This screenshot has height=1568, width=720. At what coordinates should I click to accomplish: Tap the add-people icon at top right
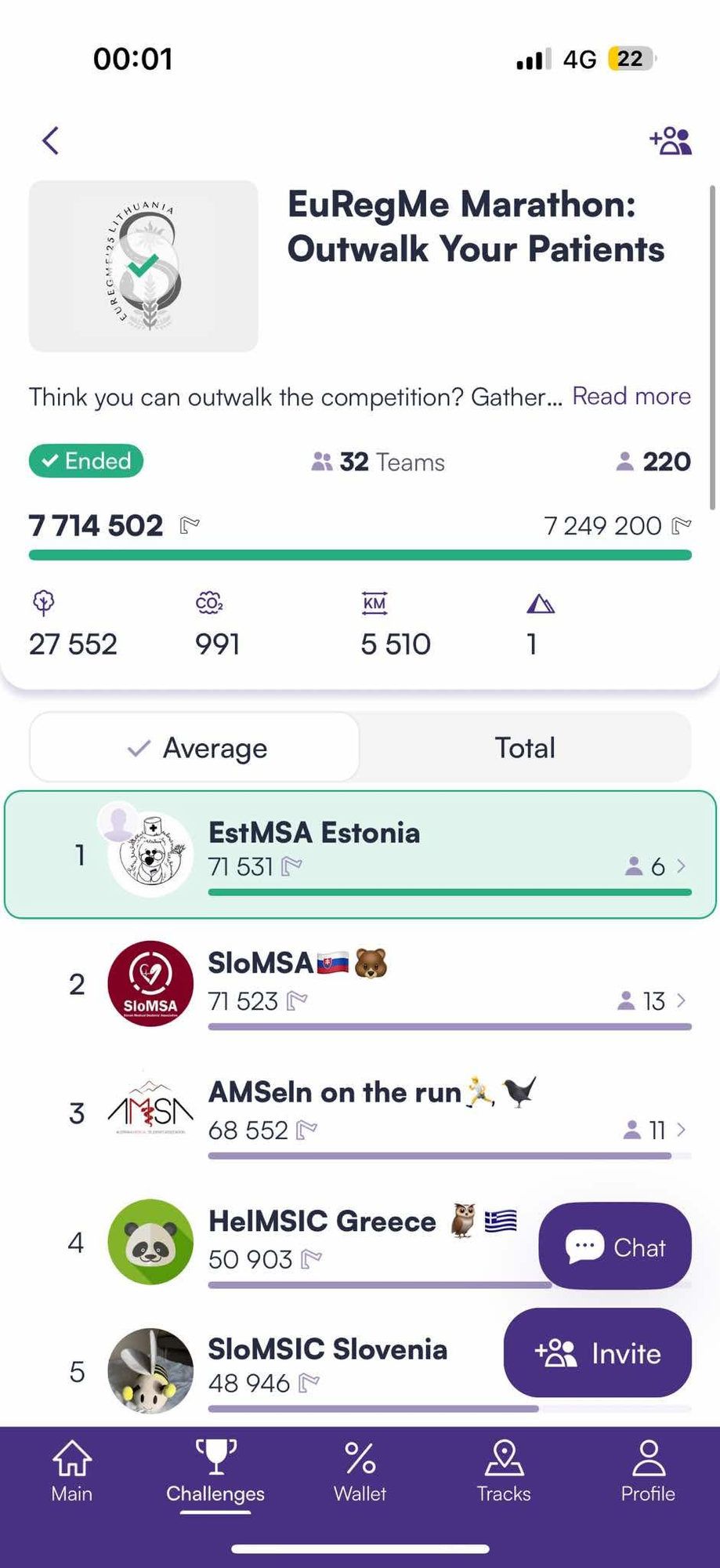[671, 141]
